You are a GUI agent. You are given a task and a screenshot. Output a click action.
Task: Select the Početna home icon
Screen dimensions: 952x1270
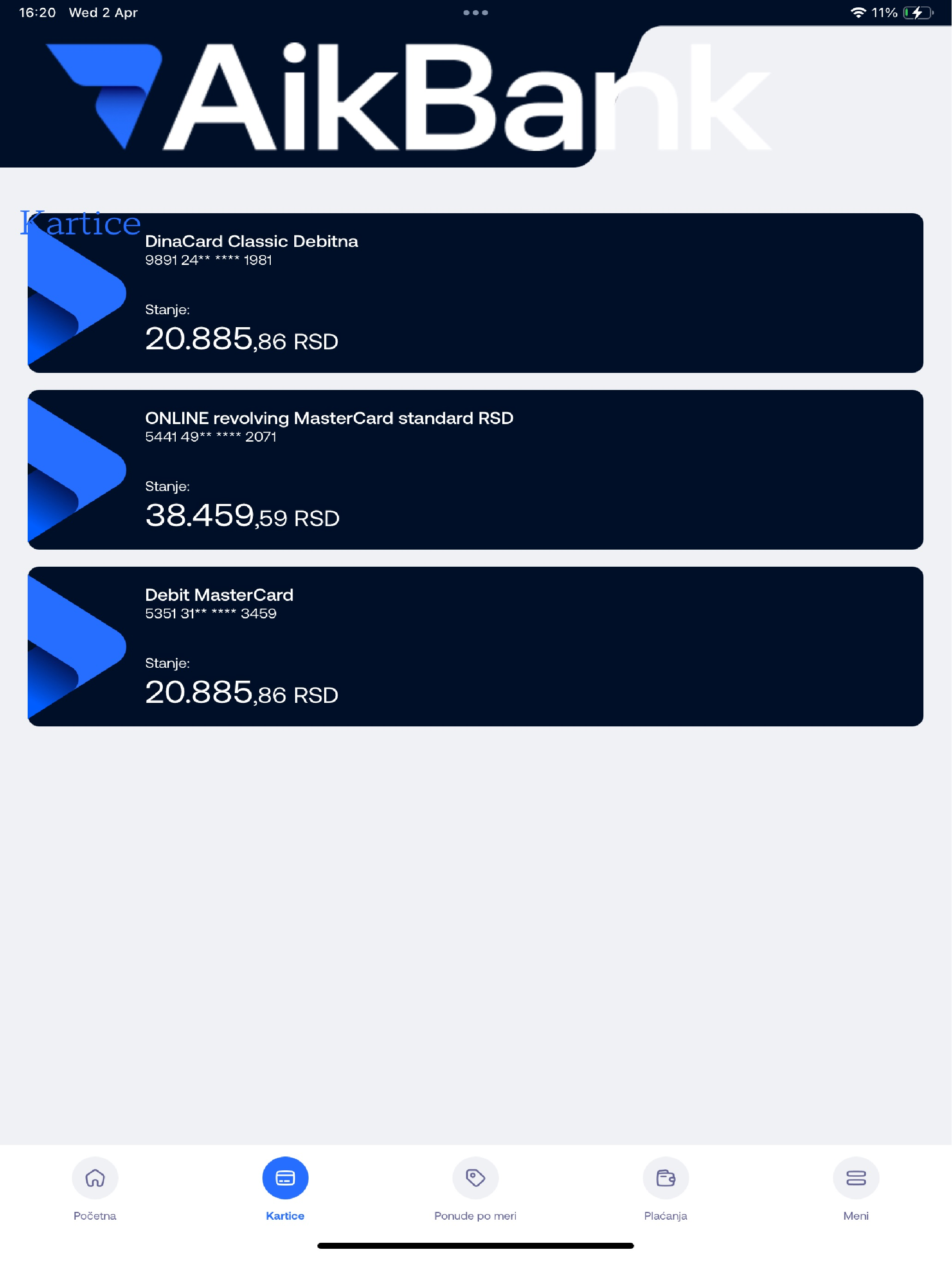click(95, 1178)
